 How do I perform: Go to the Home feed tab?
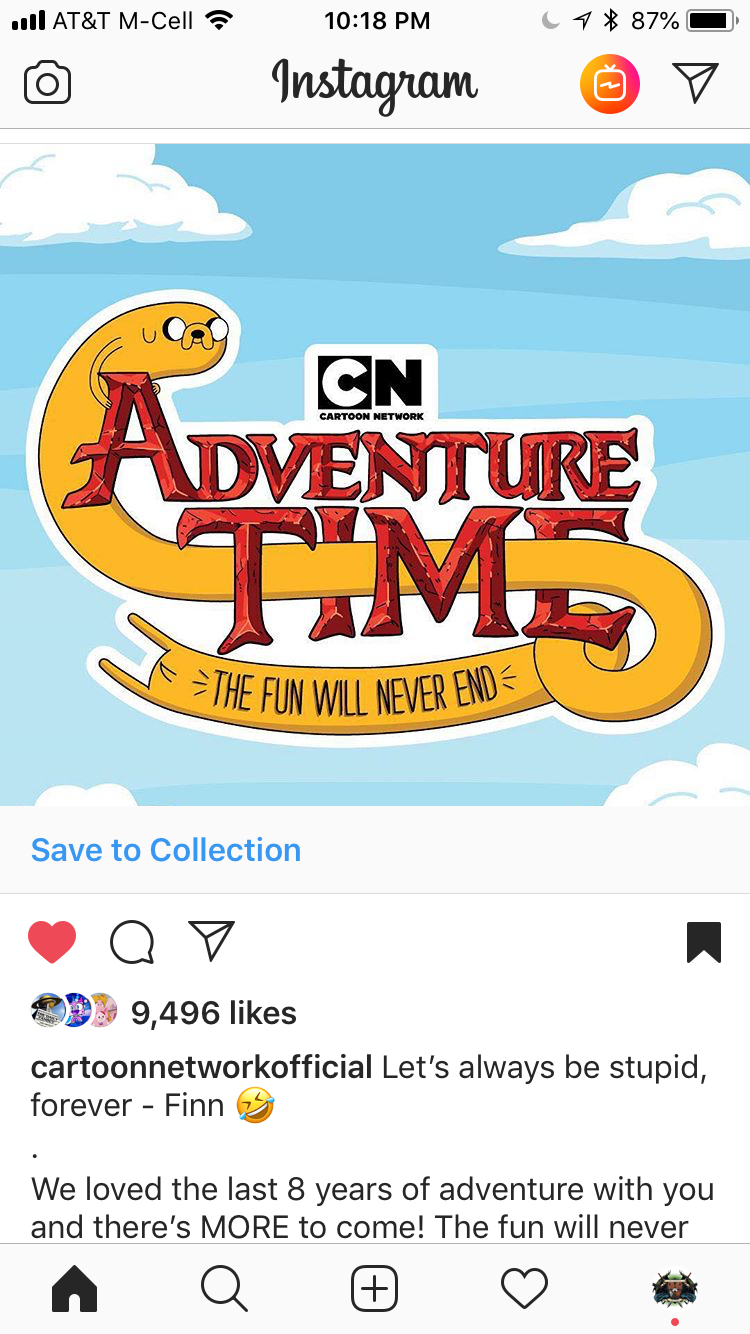coord(75,1289)
